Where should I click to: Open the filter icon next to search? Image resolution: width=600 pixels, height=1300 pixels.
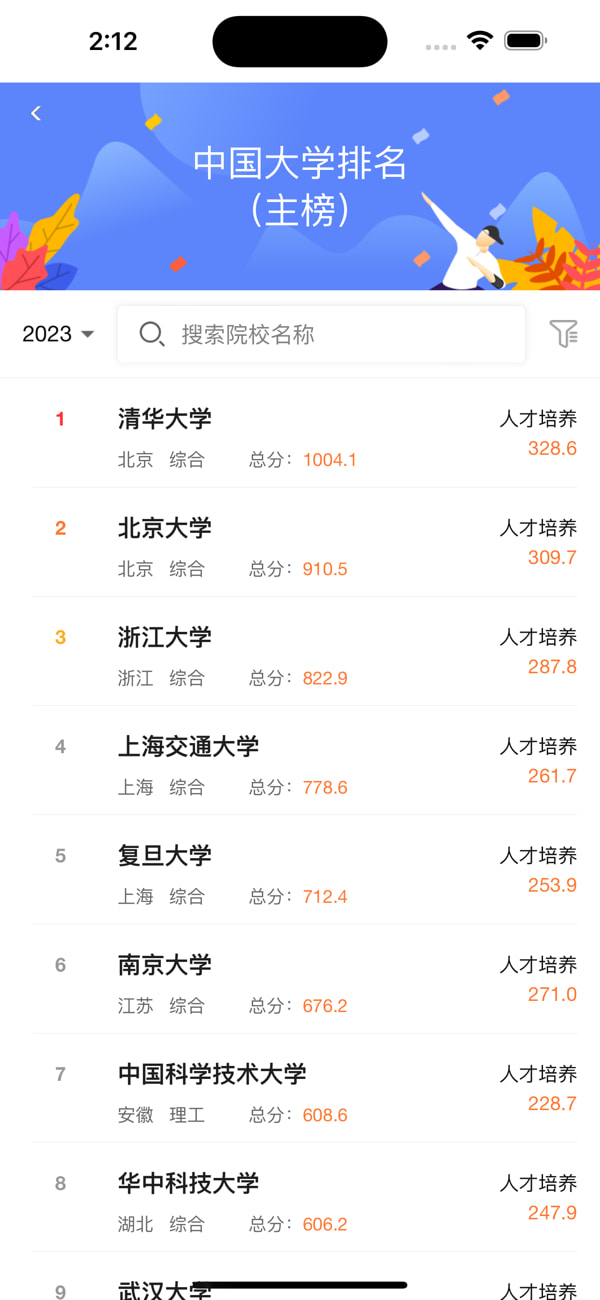(564, 334)
